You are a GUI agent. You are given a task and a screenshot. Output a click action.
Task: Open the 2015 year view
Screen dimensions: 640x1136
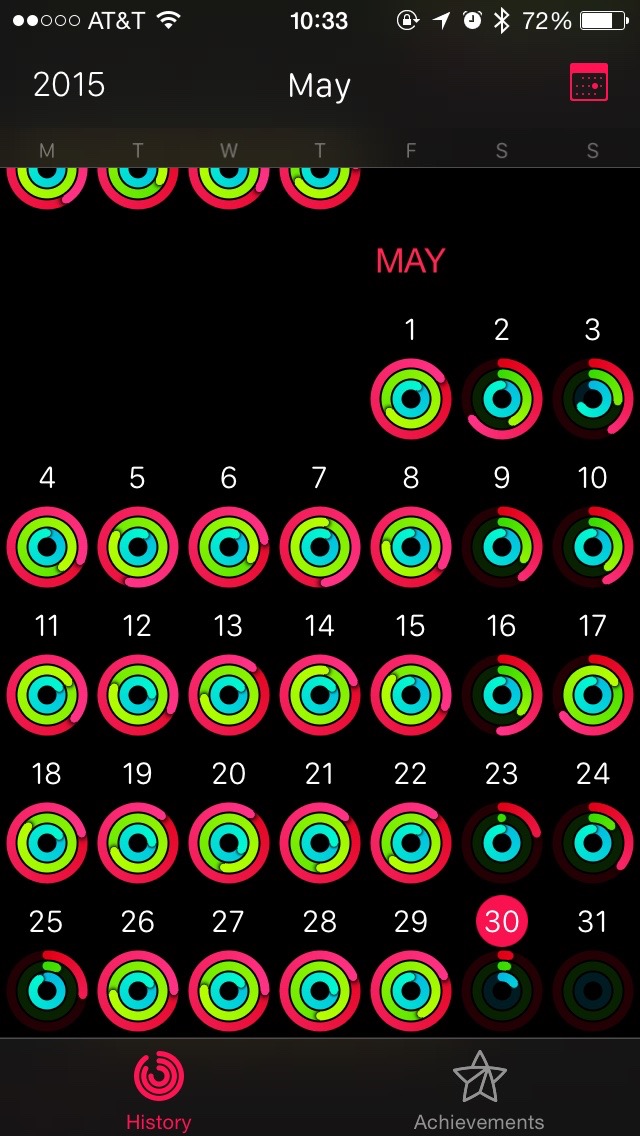pos(69,85)
